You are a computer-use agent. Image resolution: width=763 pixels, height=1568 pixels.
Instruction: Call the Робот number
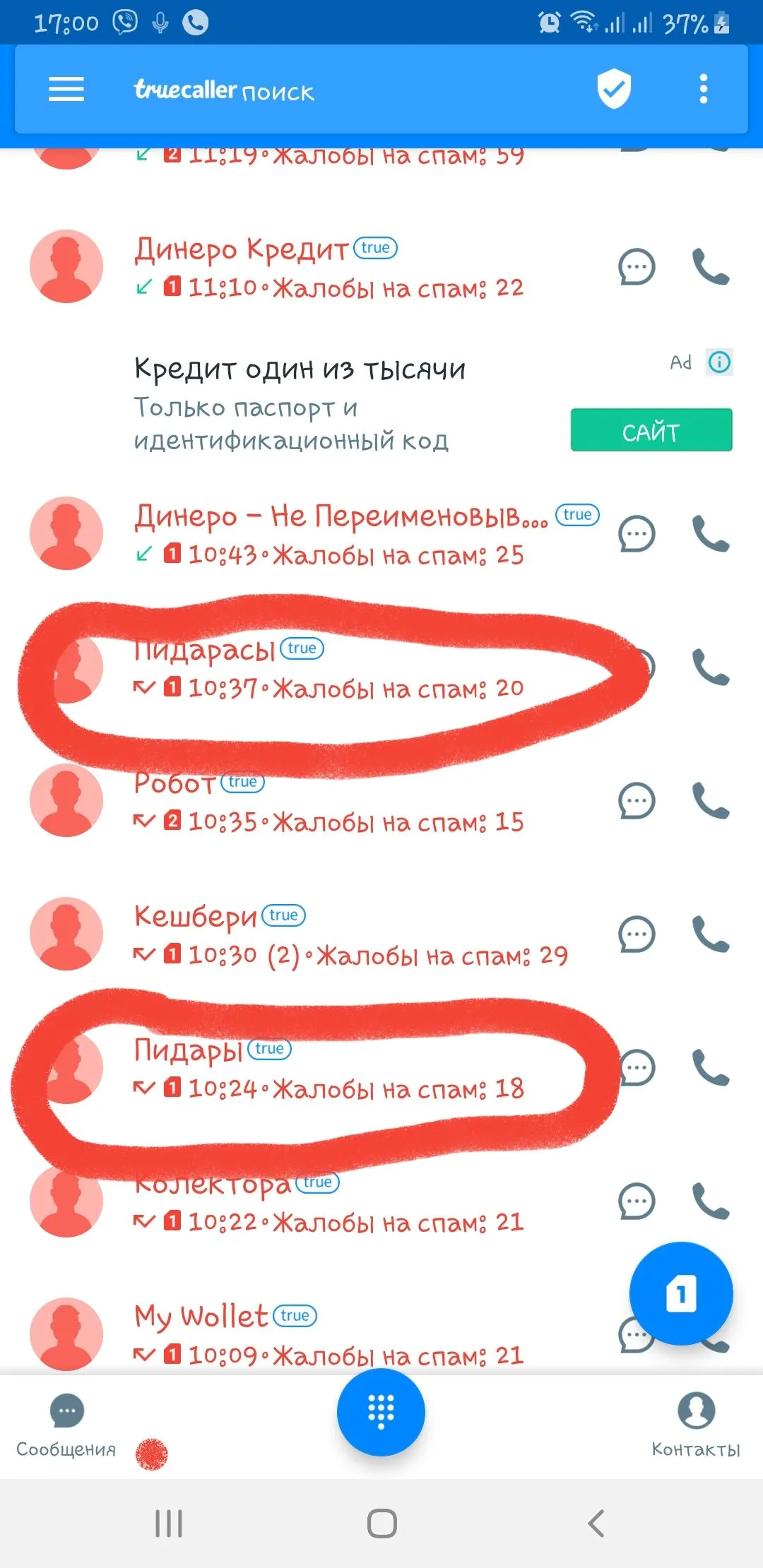[x=710, y=801]
